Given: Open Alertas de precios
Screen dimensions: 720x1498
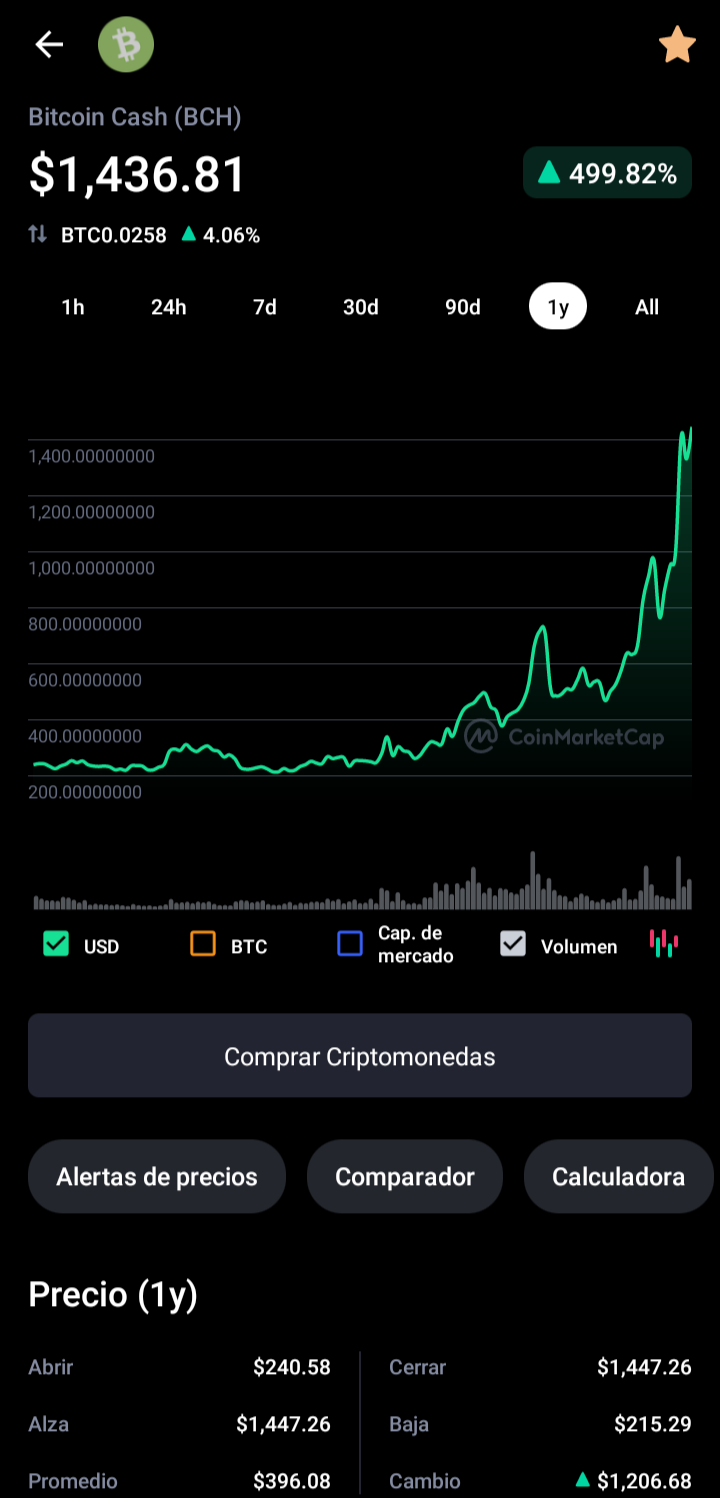Looking at the screenshot, I should 157,1177.
